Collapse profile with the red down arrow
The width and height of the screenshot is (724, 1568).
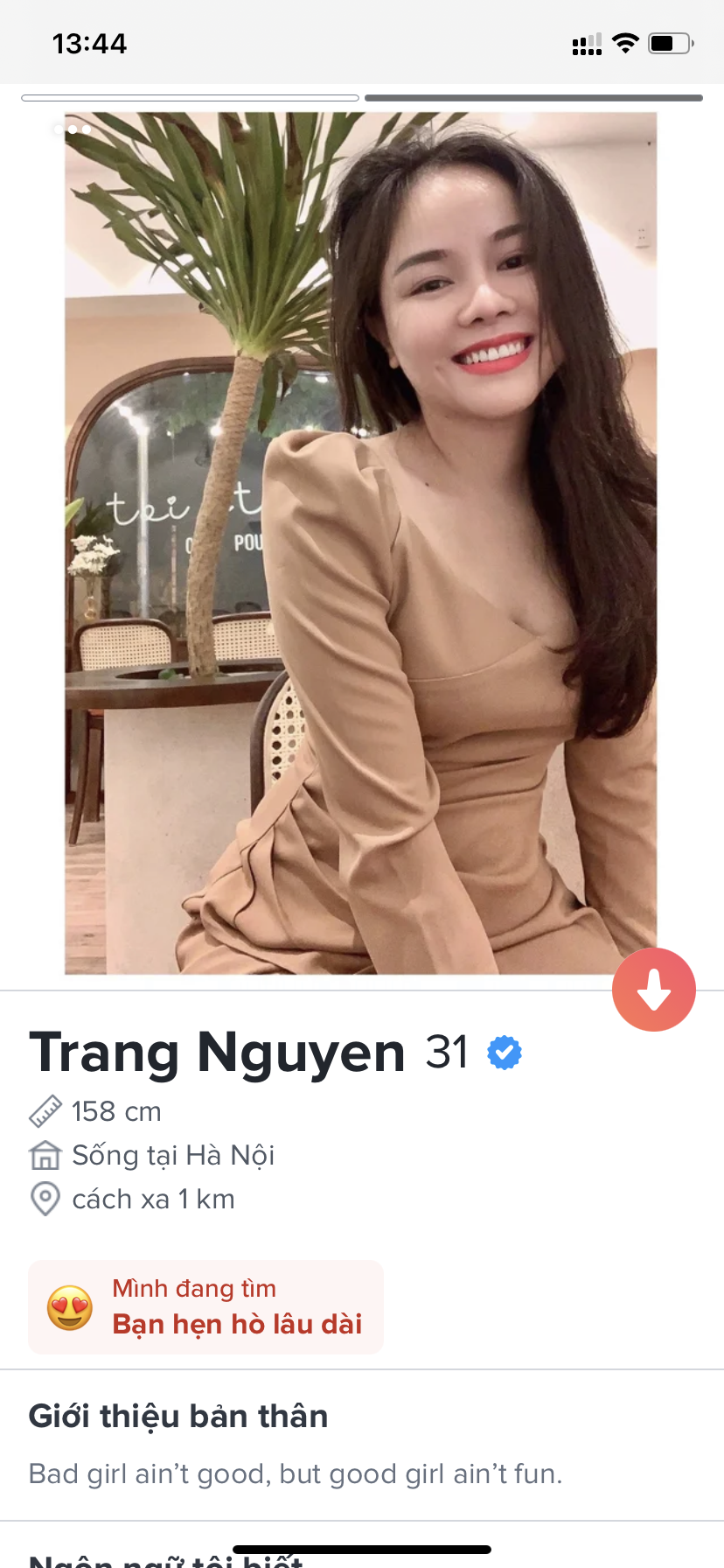pyautogui.click(x=653, y=990)
